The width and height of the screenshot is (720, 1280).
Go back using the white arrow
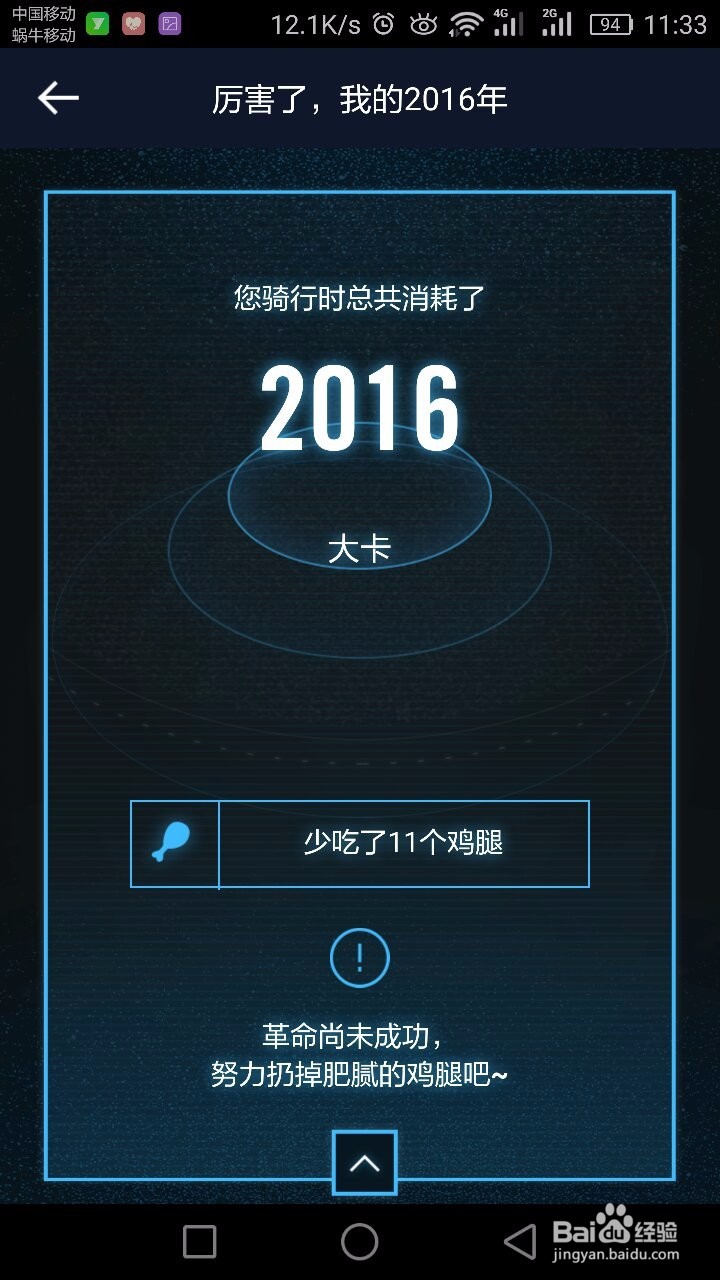point(57,98)
